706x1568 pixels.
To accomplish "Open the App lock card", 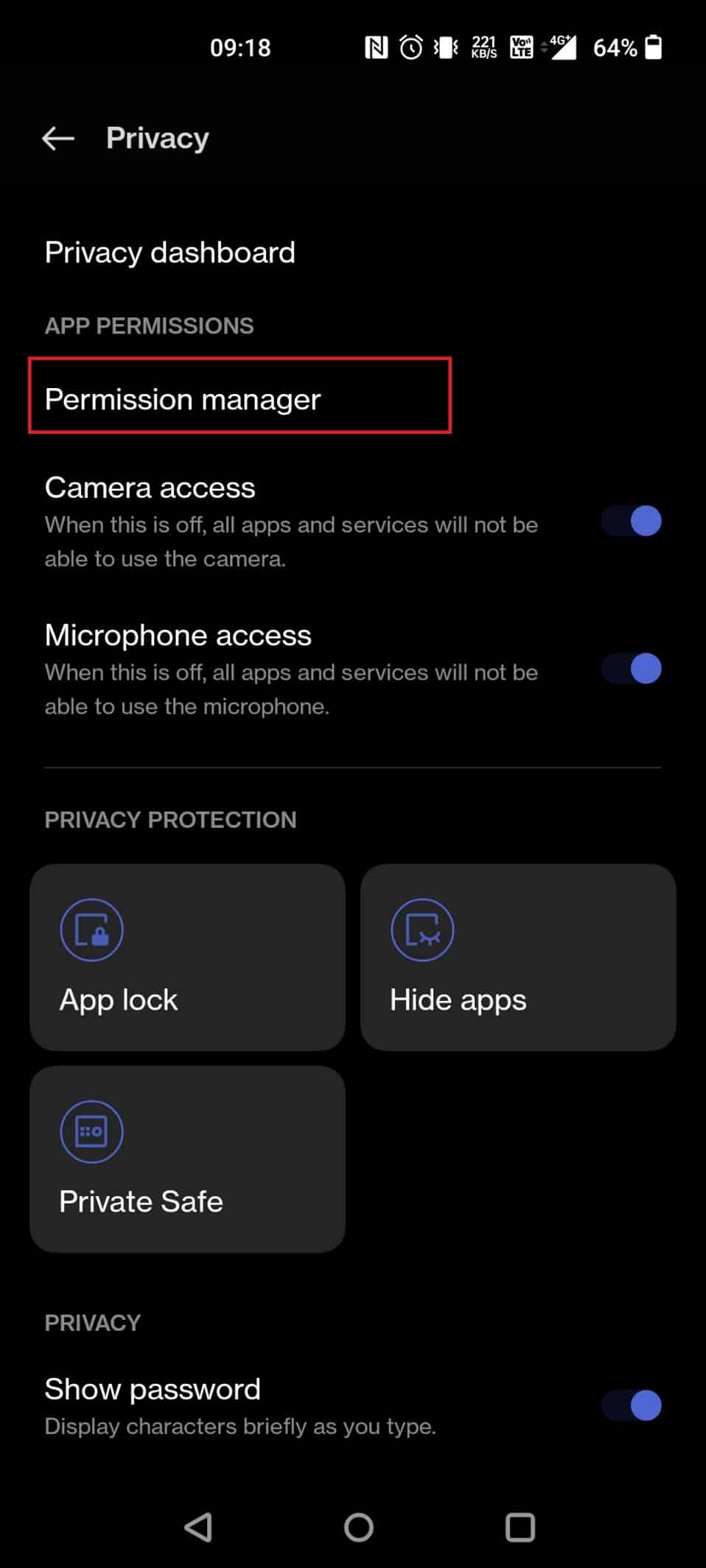I will click(x=187, y=957).
